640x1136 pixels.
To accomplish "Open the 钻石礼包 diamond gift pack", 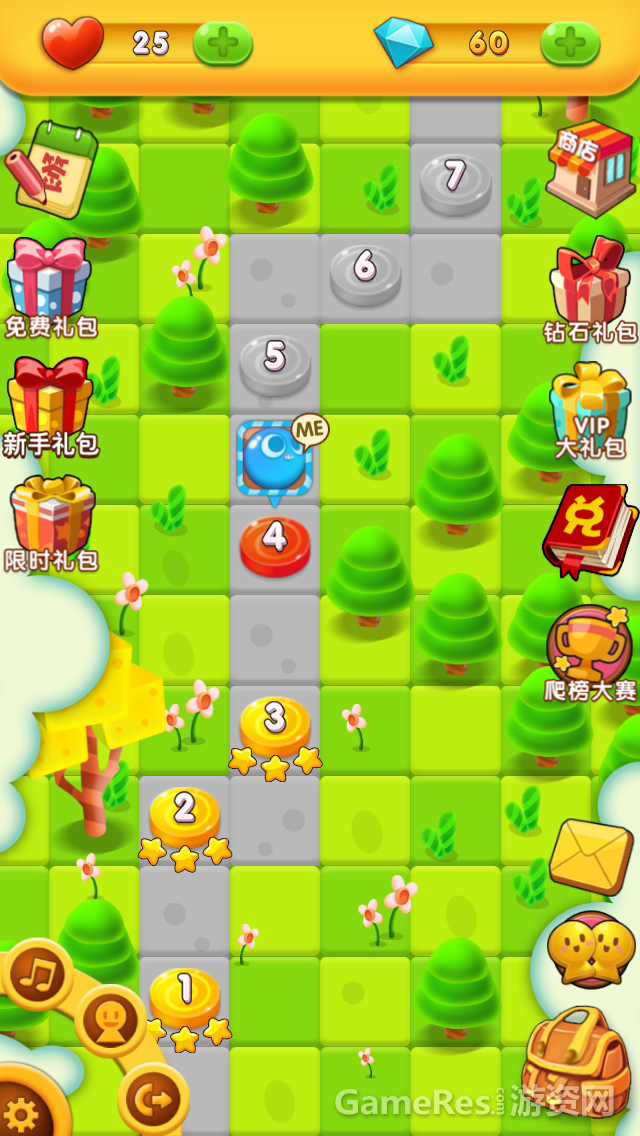I will [590, 285].
